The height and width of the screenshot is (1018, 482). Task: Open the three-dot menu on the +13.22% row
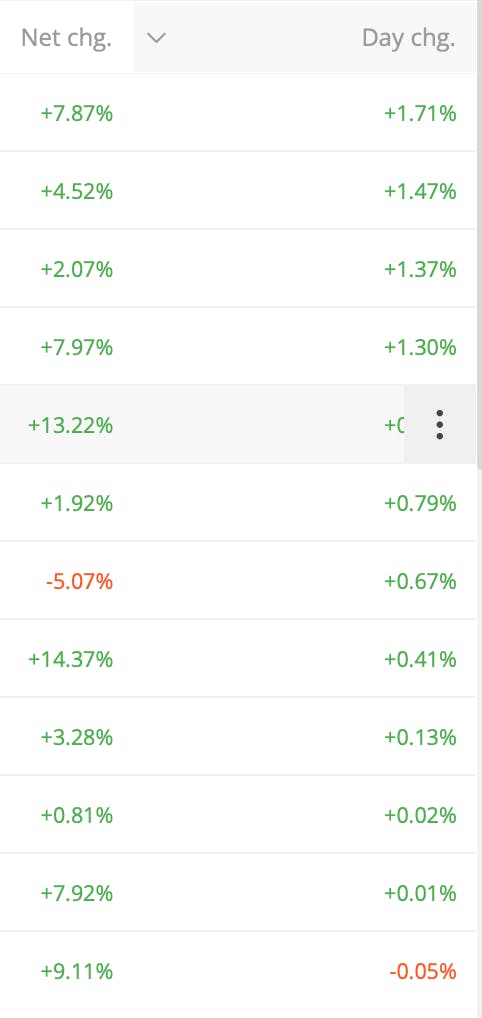[440, 425]
